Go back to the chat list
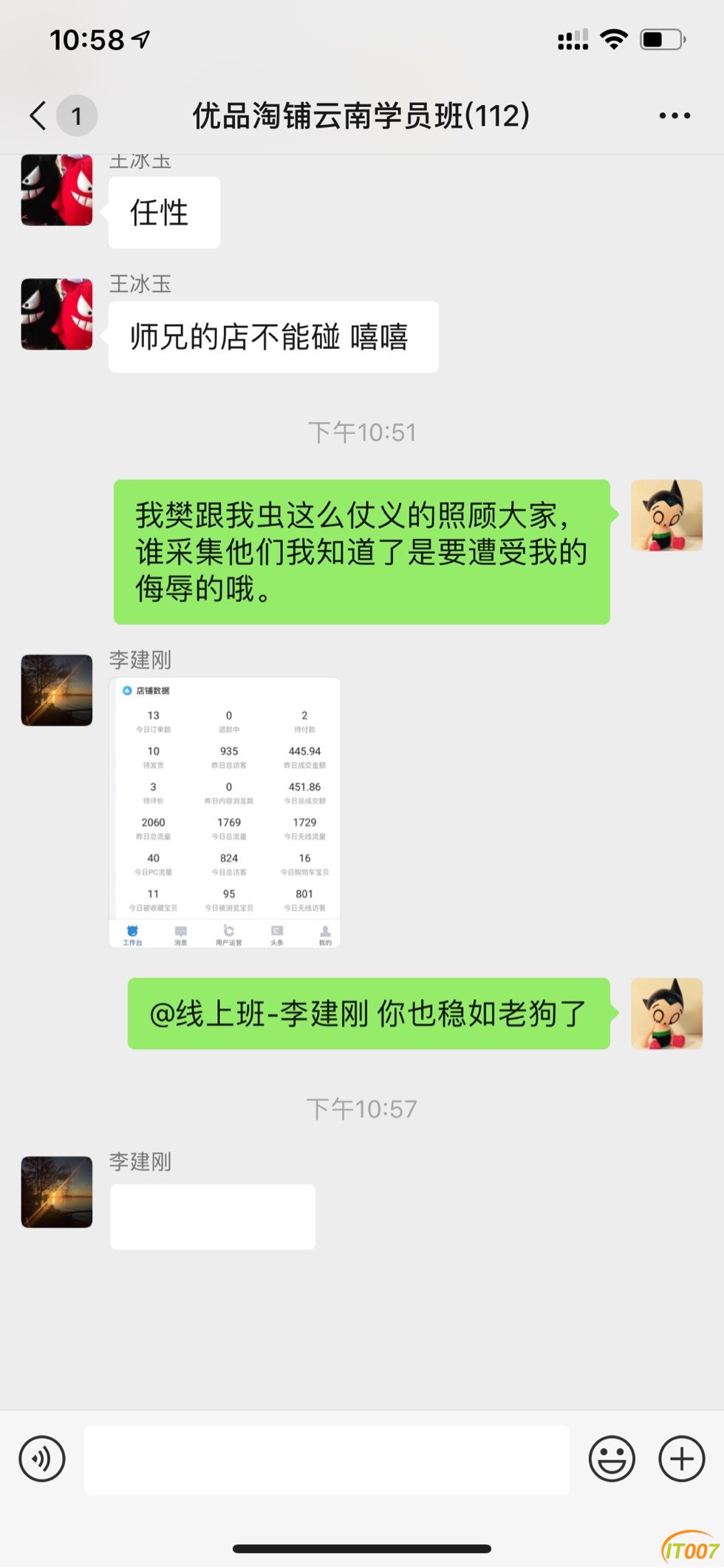 tap(38, 116)
